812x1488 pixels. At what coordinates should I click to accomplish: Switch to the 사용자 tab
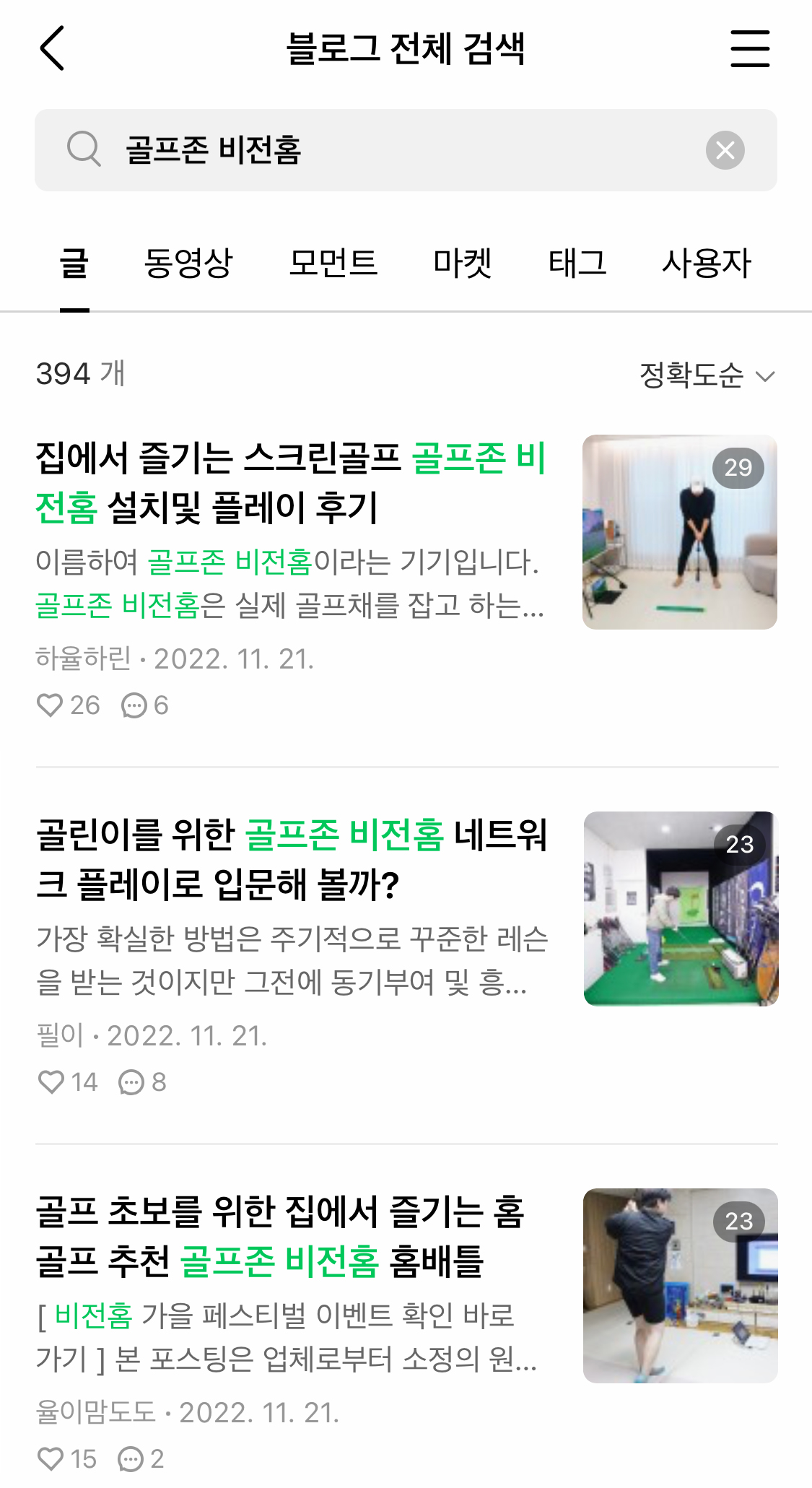pos(707,263)
